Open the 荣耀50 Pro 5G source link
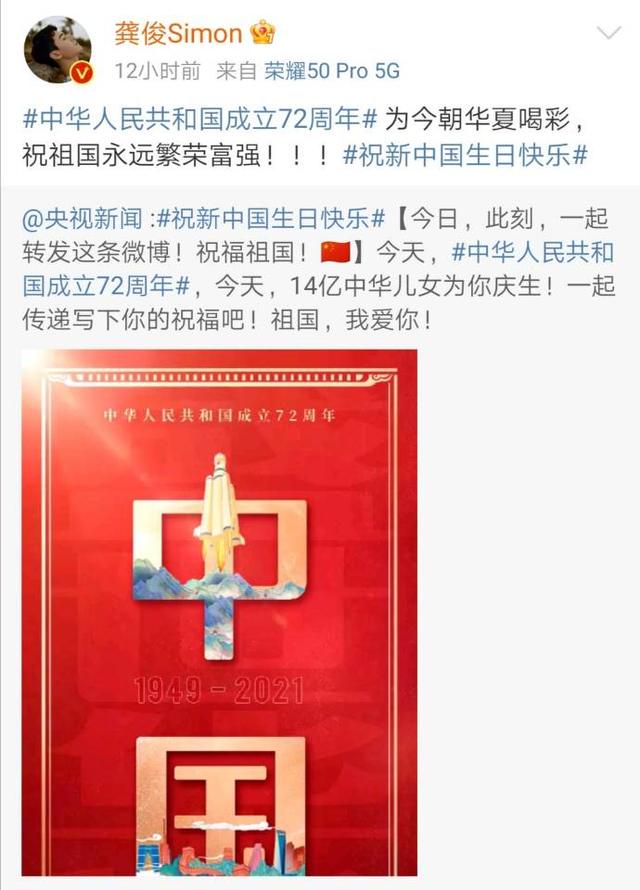The image size is (640, 890). click(x=331, y=71)
